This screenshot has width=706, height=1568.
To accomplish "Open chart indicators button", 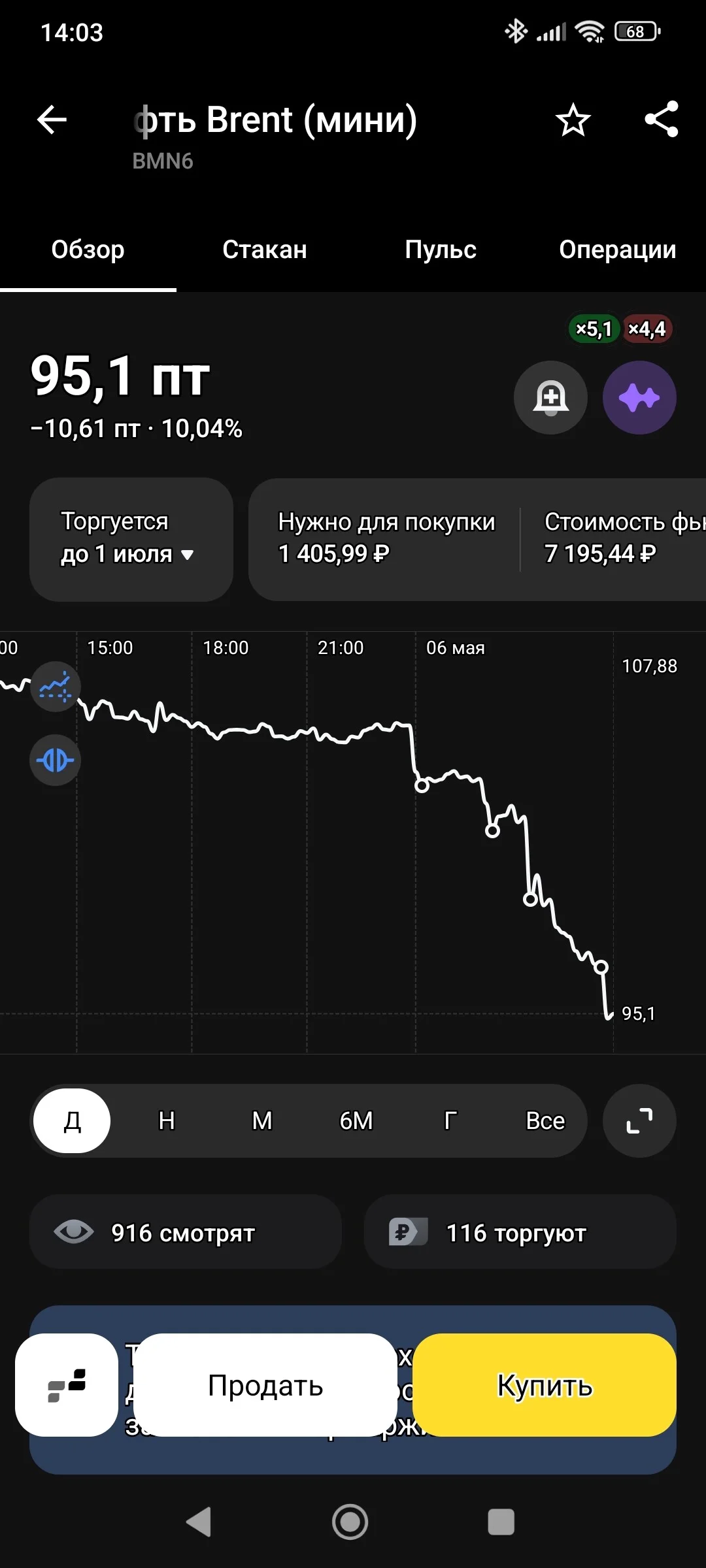I will coord(55,686).
